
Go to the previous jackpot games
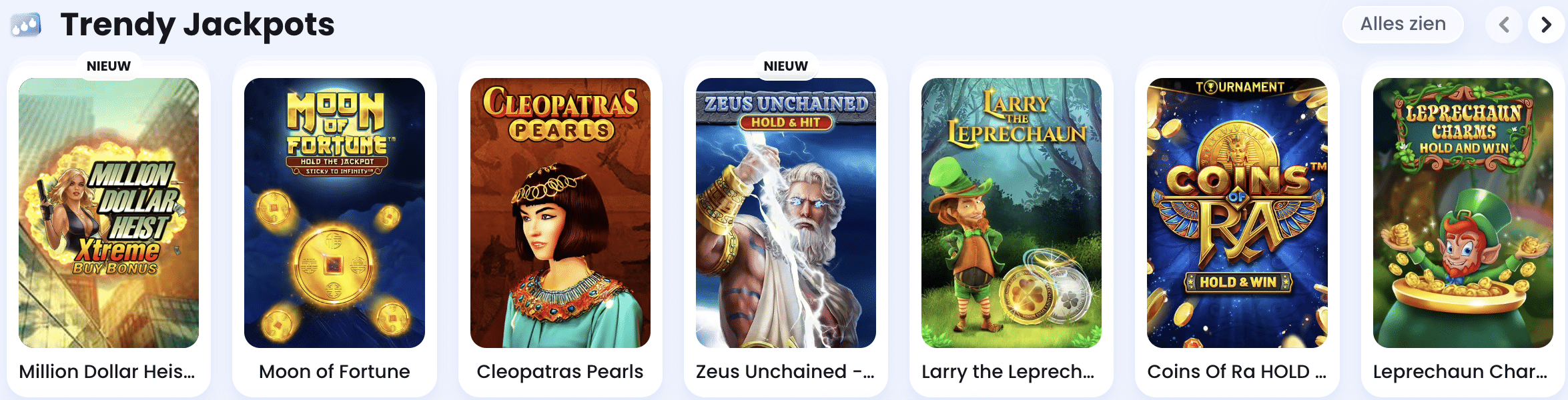pos(1504,25)
